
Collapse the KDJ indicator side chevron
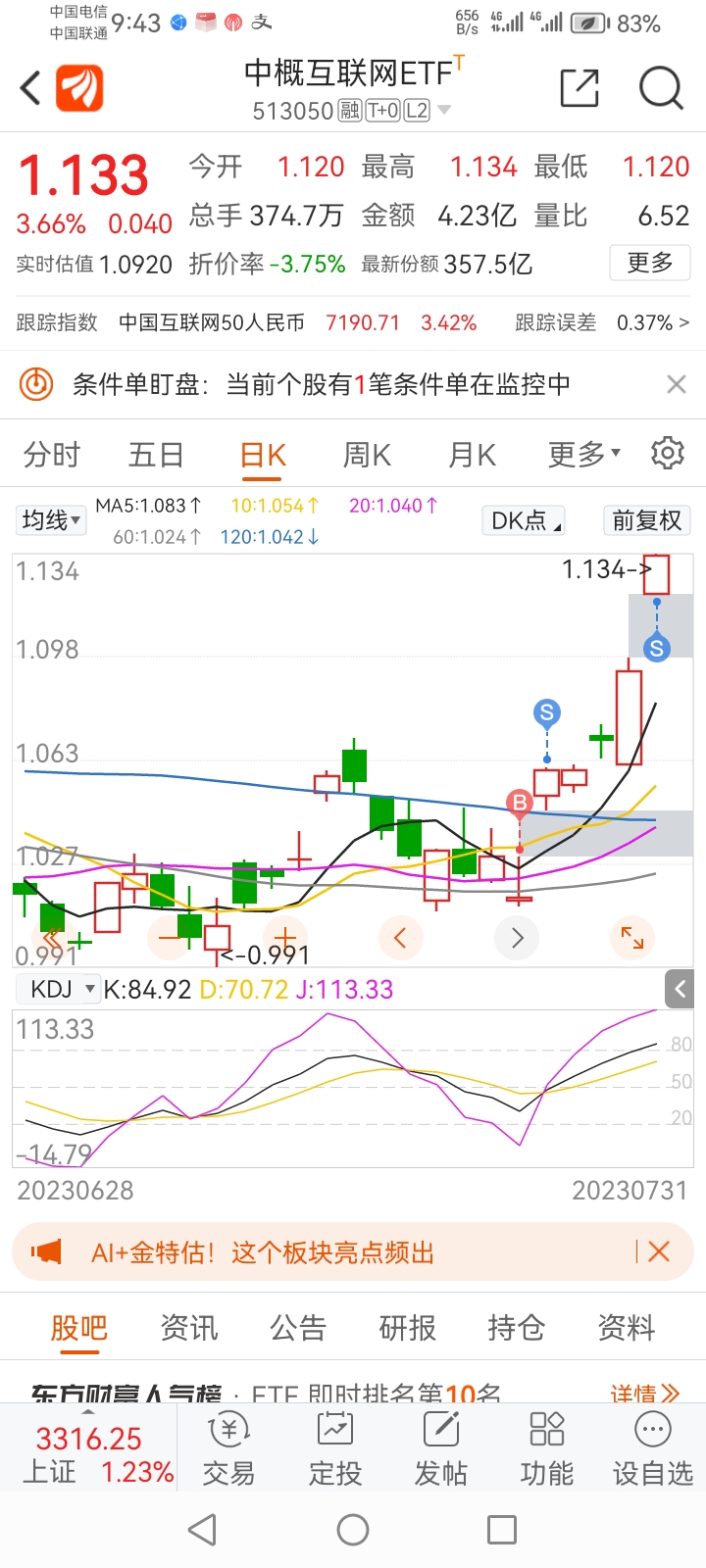click(x=679, y=990)
